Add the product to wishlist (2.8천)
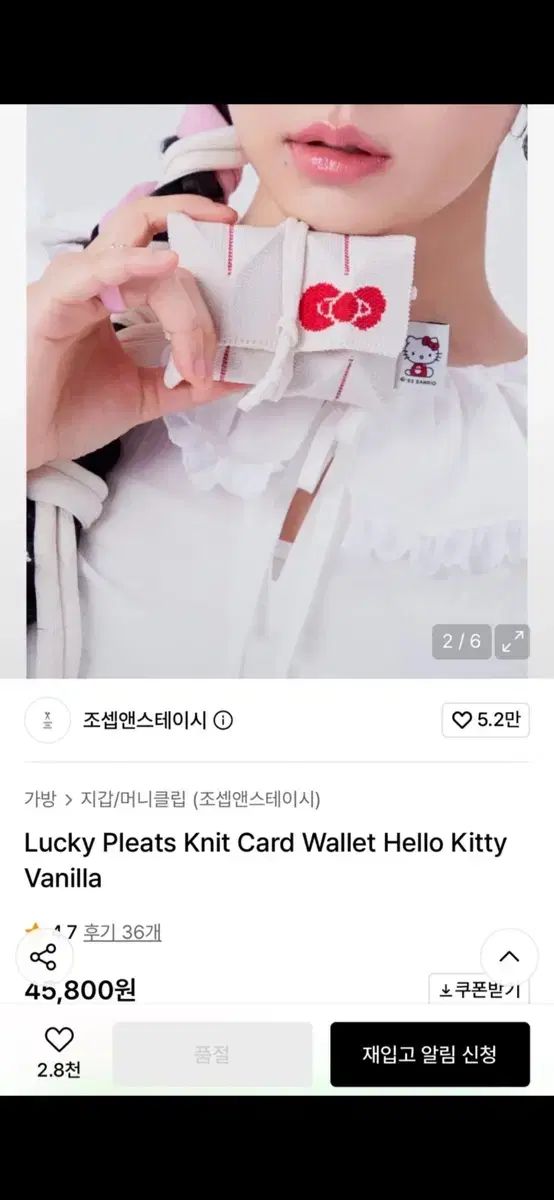Screen dimensions: 554x1200 click(x=59, y=1053)
